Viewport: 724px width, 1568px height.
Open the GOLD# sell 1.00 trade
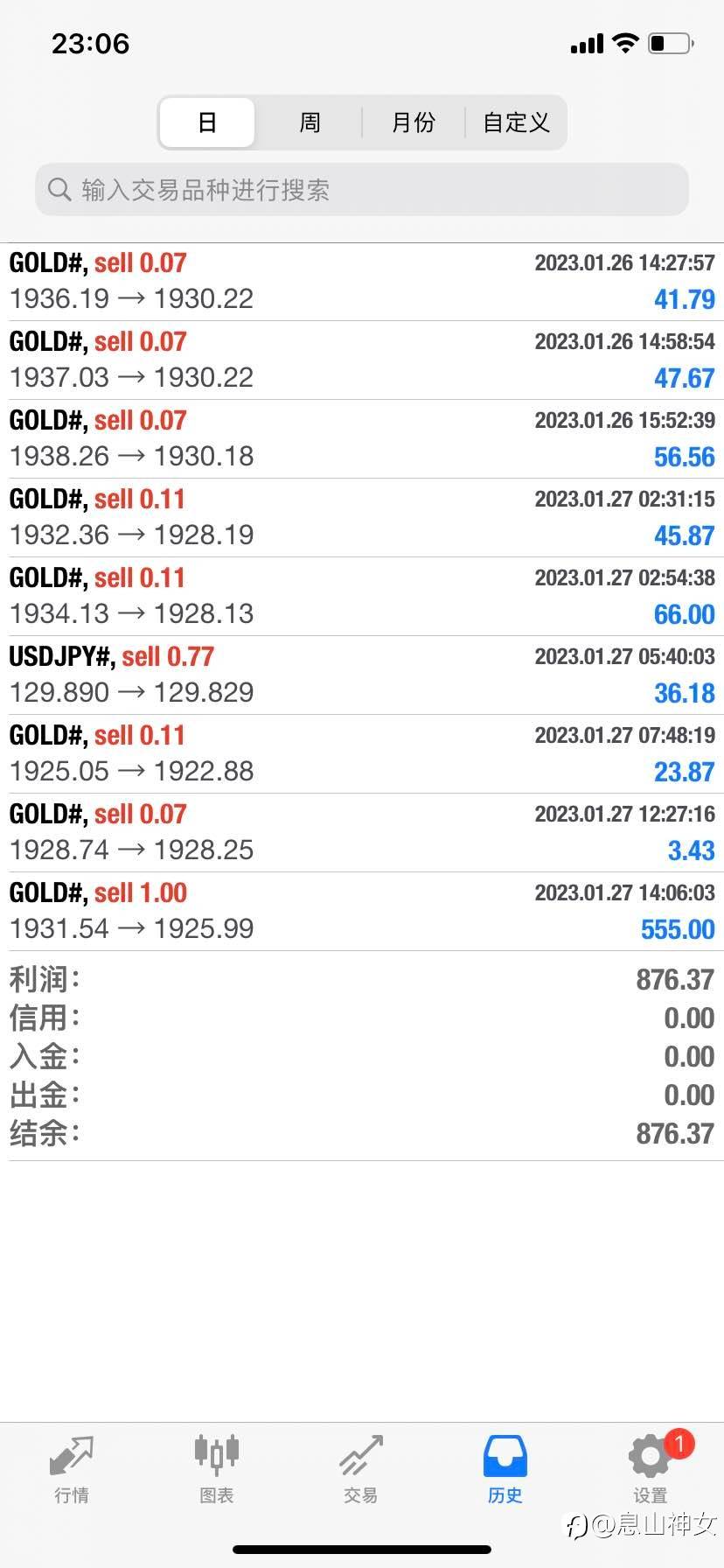(362, 912)
